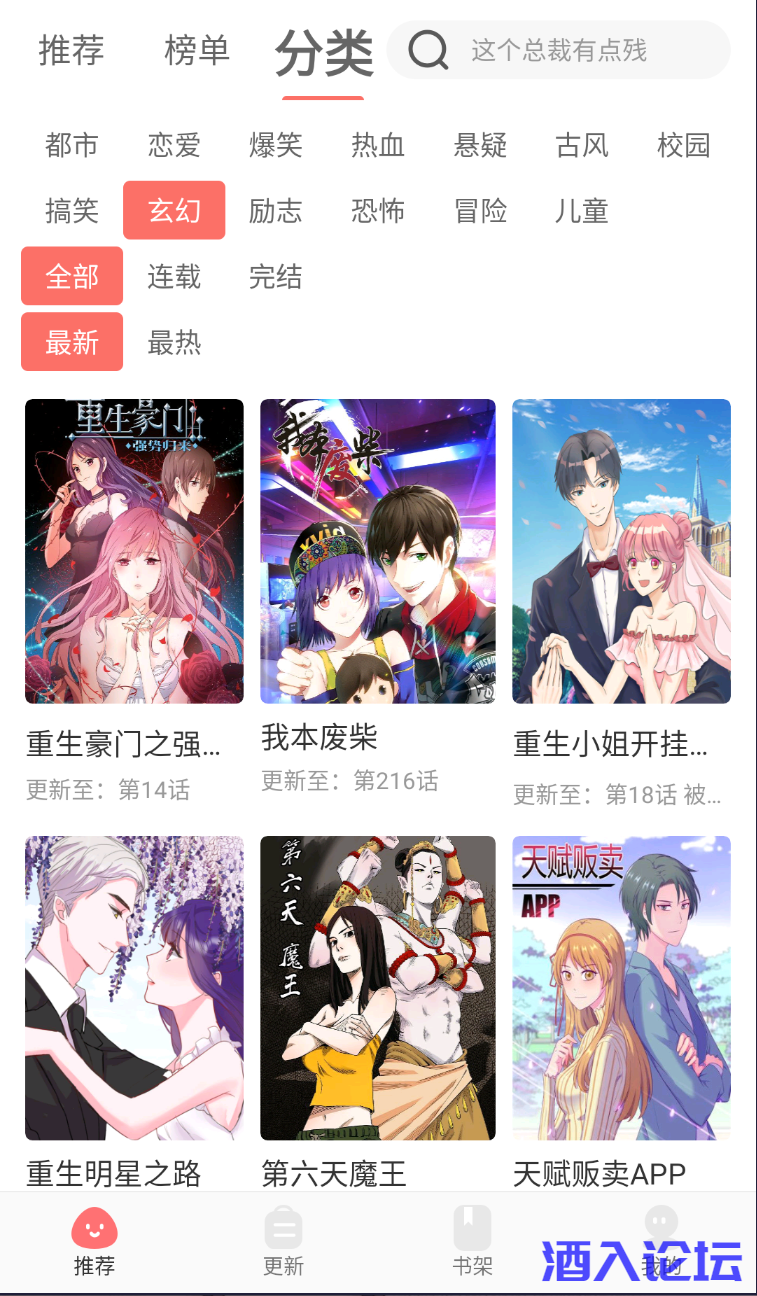Image resolution: width=757 pixels, height=1296 pixels.
Task: Select the 都市 genre chip
Action: tap(72, 146)
